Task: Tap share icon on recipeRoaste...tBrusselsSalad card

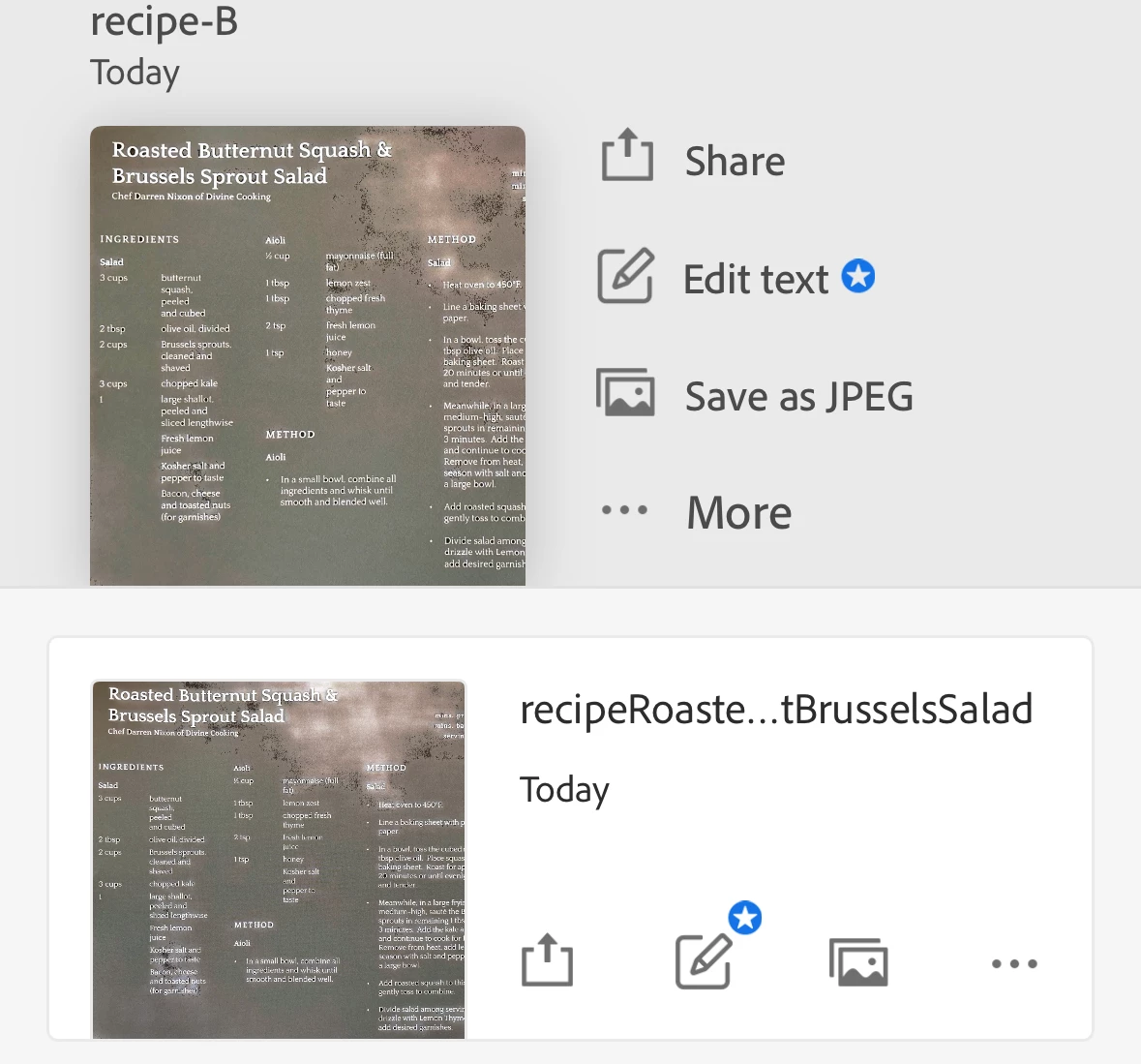Action: [547, 960]
